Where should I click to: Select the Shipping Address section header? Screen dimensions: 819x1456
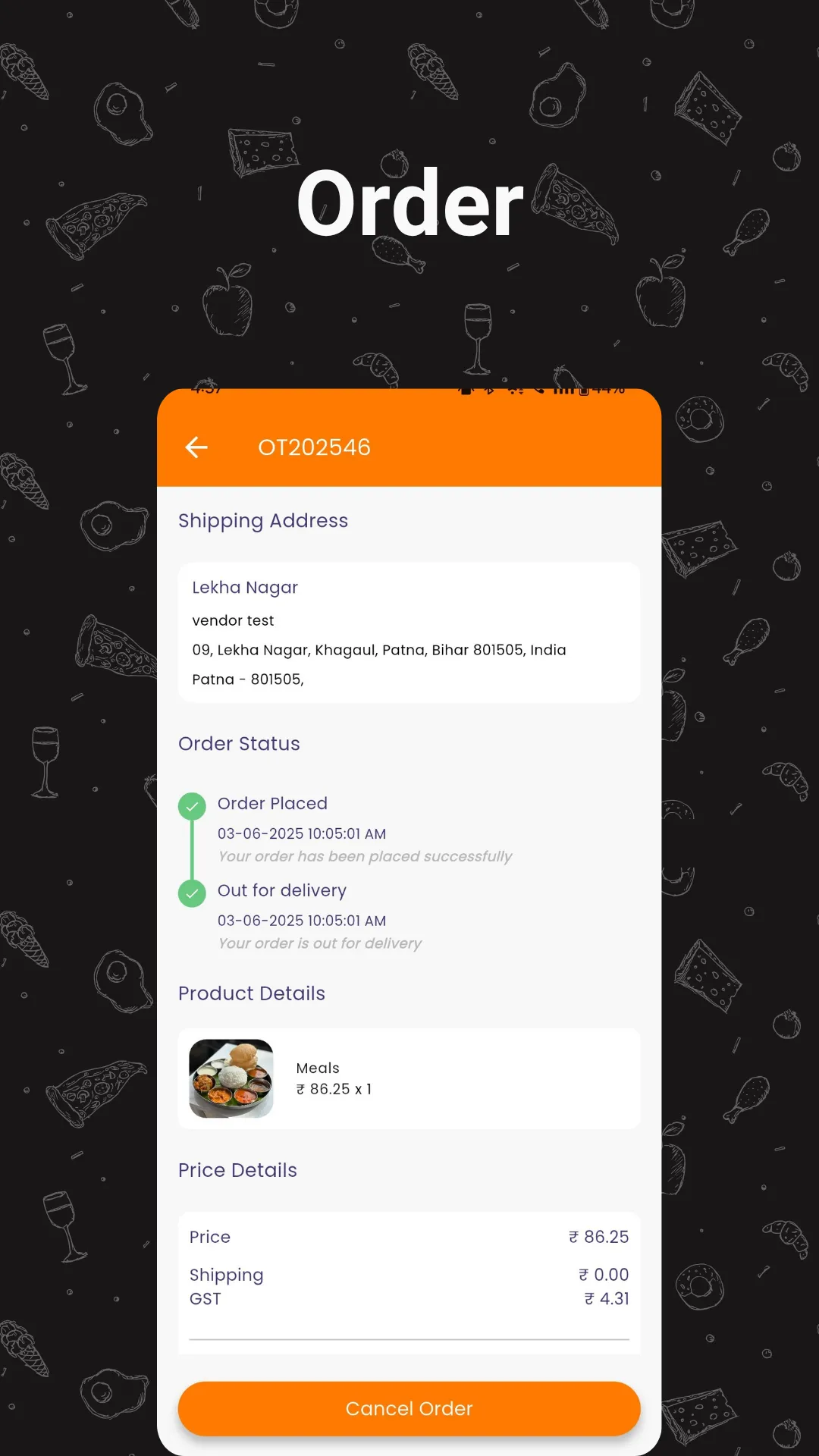[263, 521]
